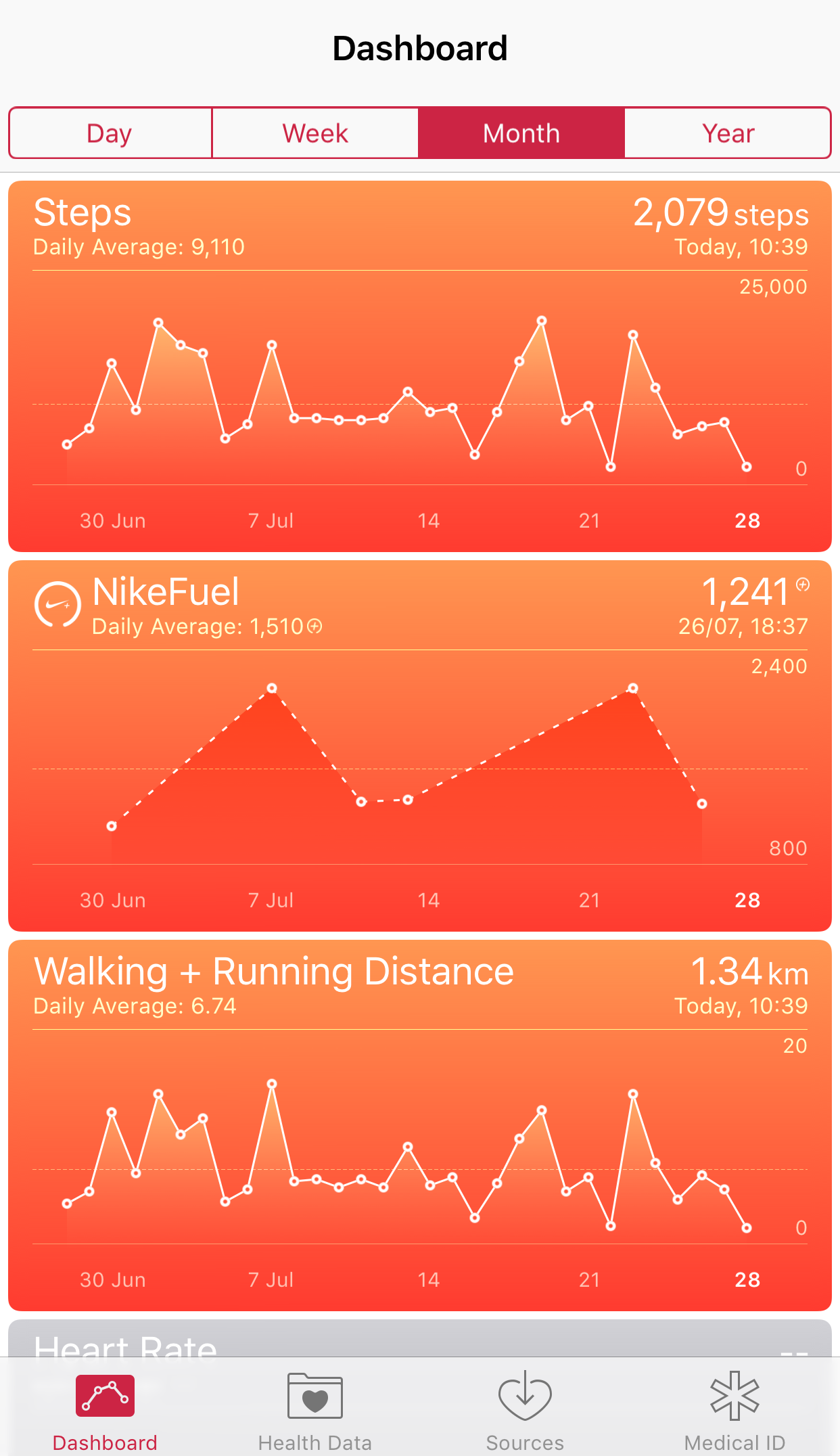Screen dimensions: 840x1456
Task: Select the Dashboard tab
Action: coord(105,1411)
